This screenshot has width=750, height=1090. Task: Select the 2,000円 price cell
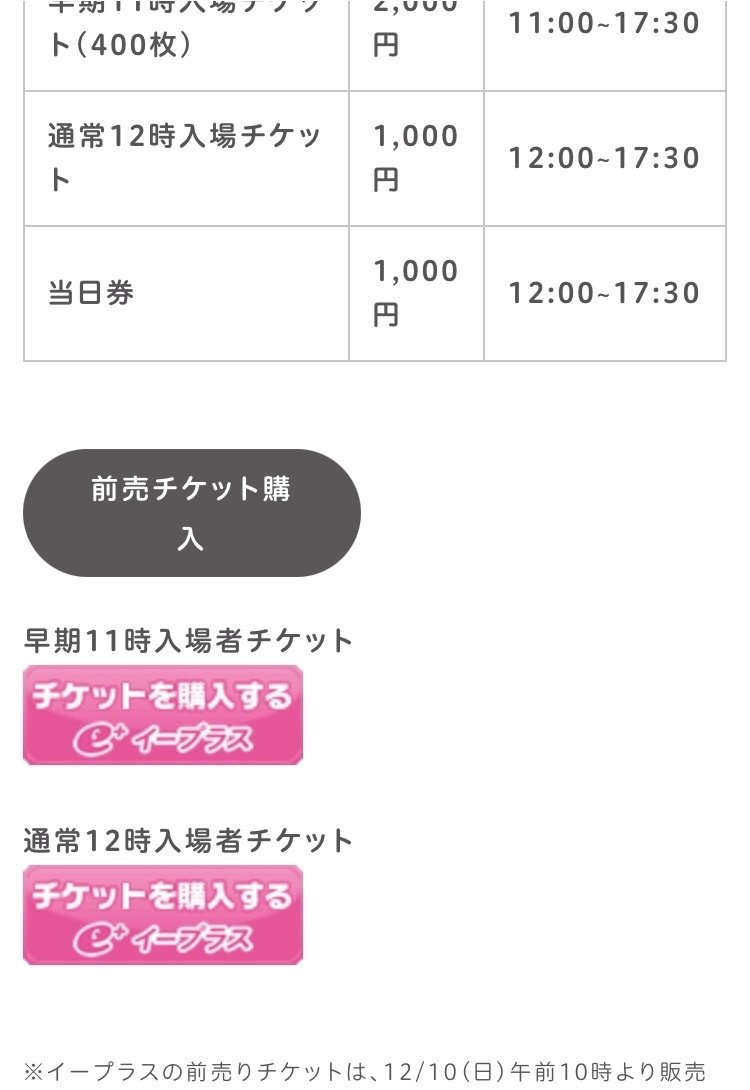tap(416, 23)
